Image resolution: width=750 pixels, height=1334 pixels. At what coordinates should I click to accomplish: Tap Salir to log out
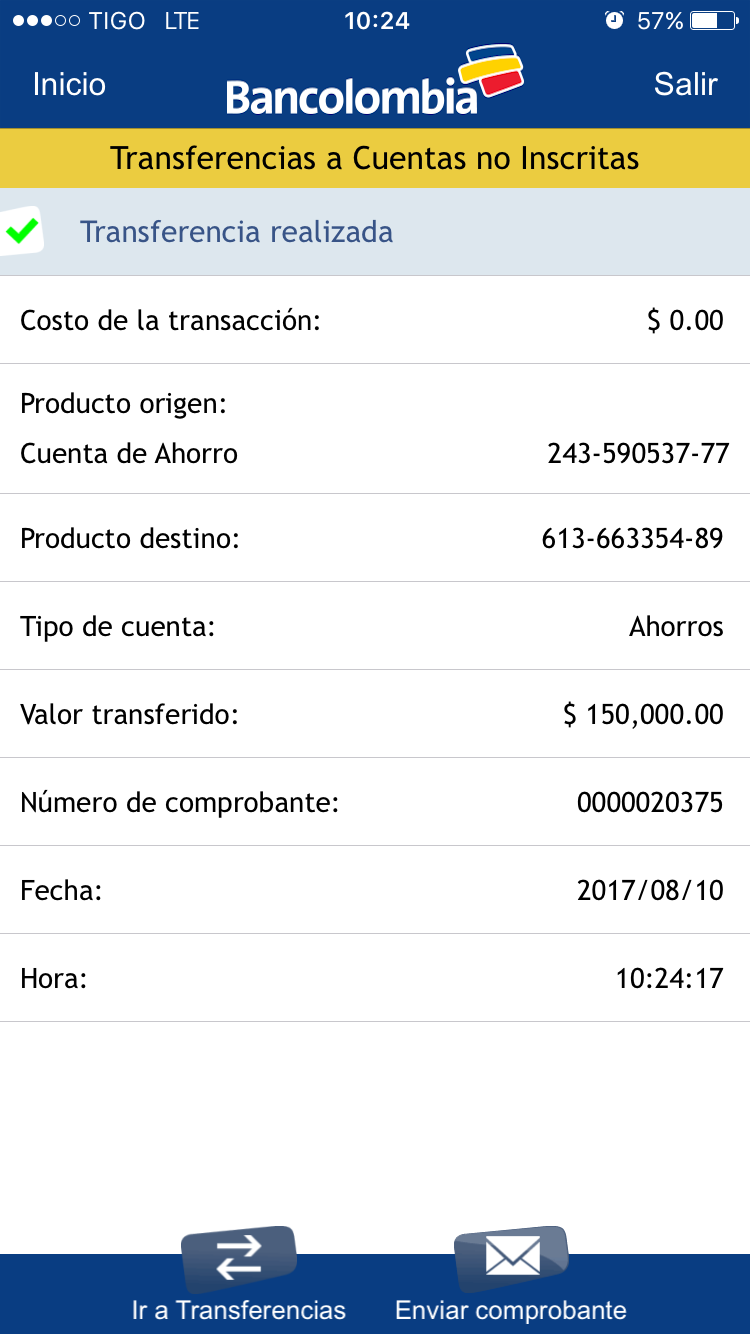pos(685,84)
